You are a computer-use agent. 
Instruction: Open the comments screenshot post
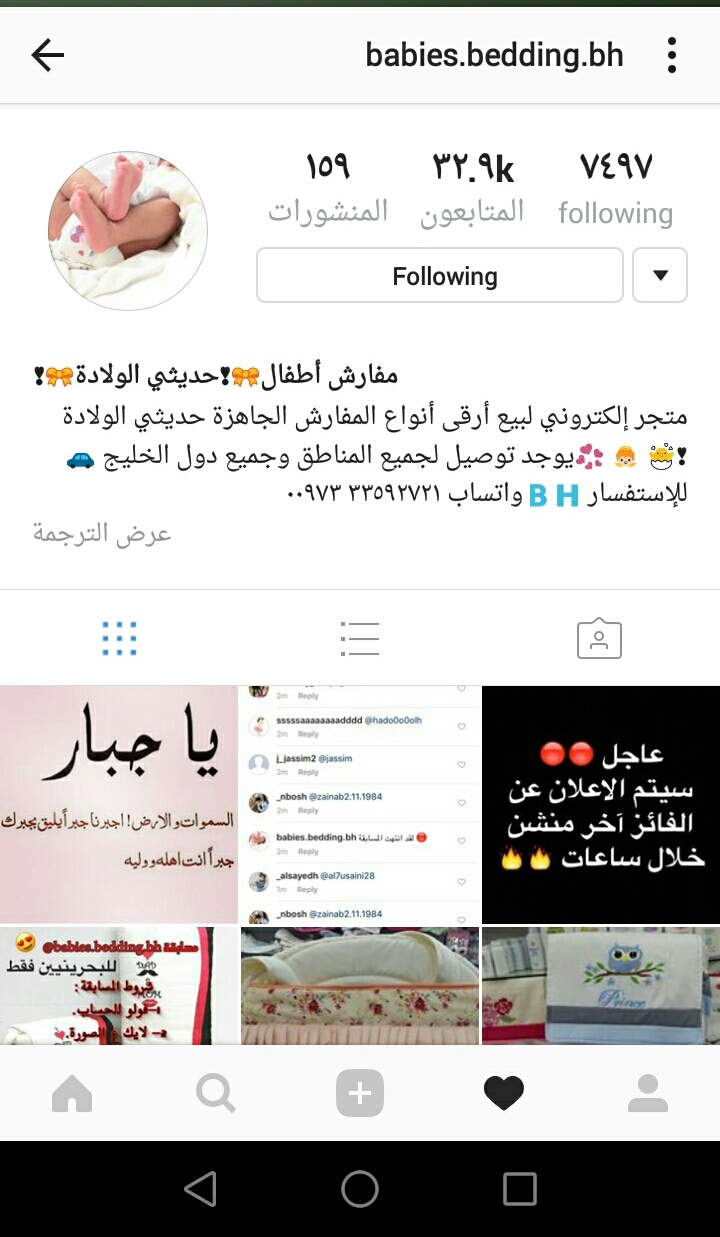360,804
